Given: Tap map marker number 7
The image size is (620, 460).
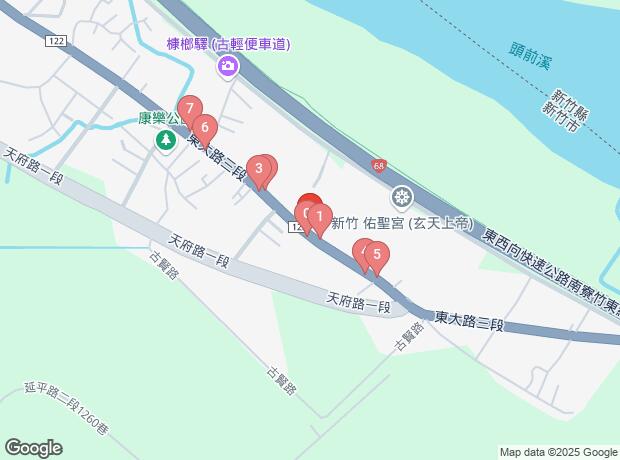Looking at the screenshot, I should (188, 108).
